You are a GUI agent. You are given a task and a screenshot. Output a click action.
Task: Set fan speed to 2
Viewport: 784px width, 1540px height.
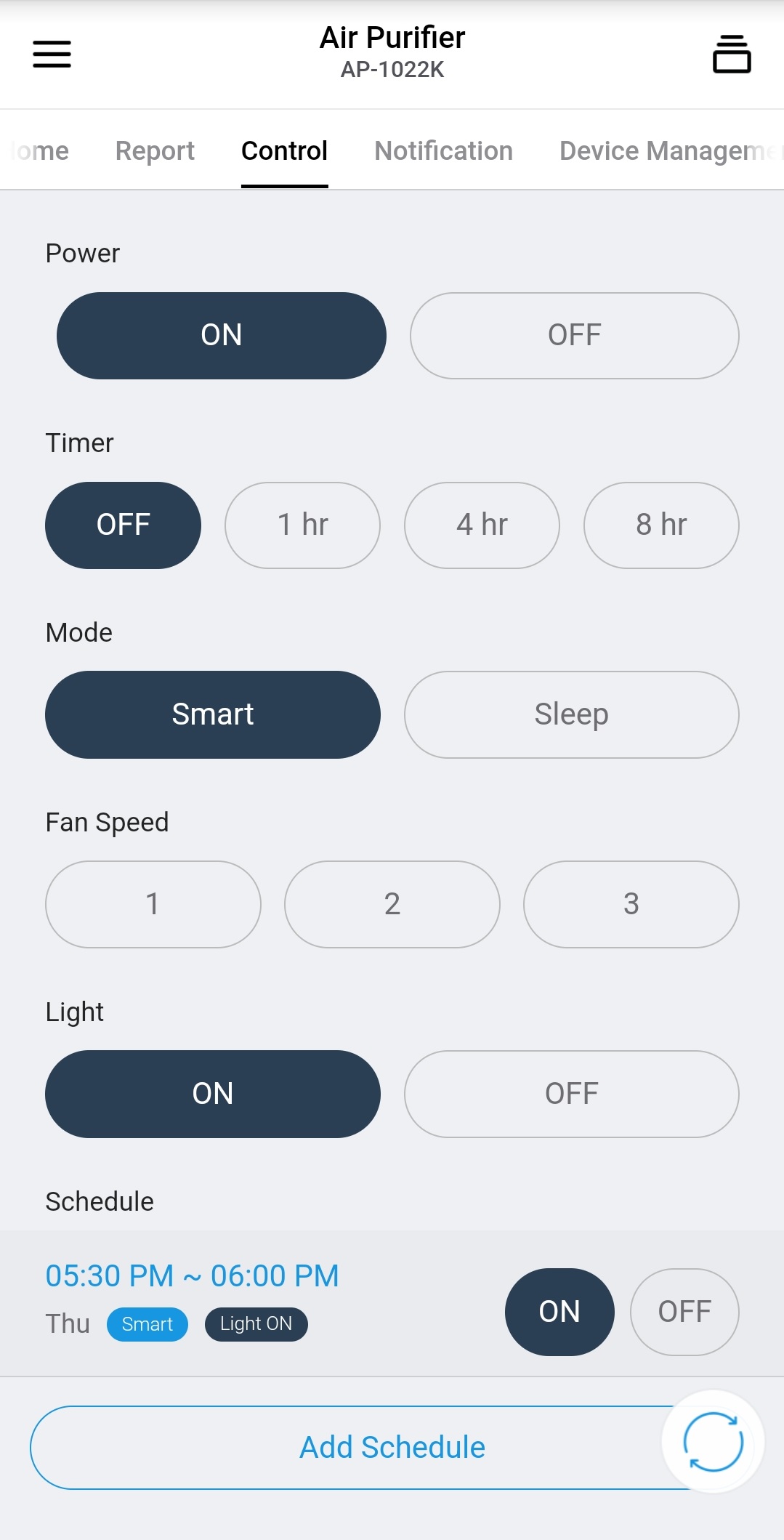pos(392,905)
